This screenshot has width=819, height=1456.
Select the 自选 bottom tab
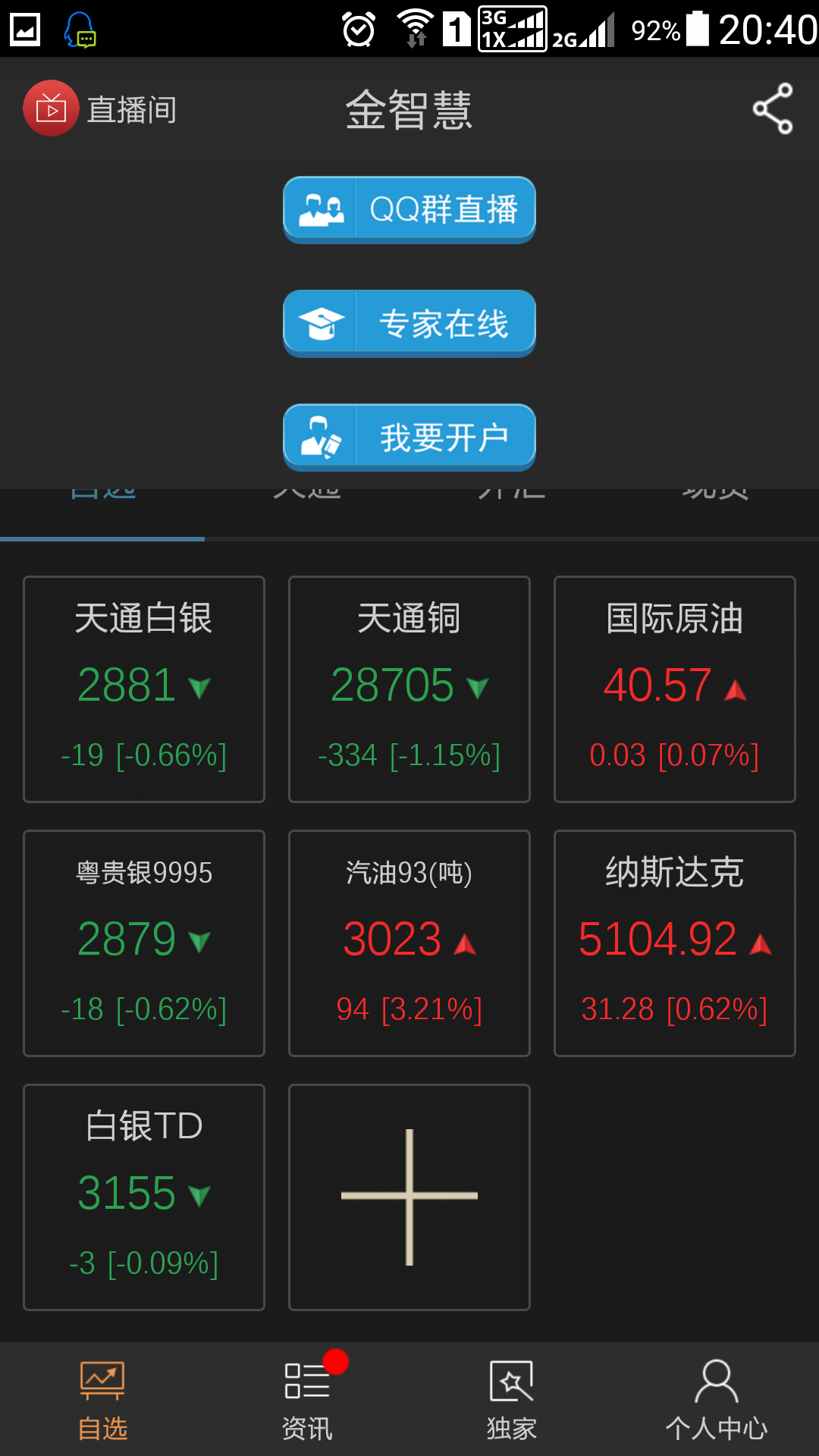point(102,1400)
